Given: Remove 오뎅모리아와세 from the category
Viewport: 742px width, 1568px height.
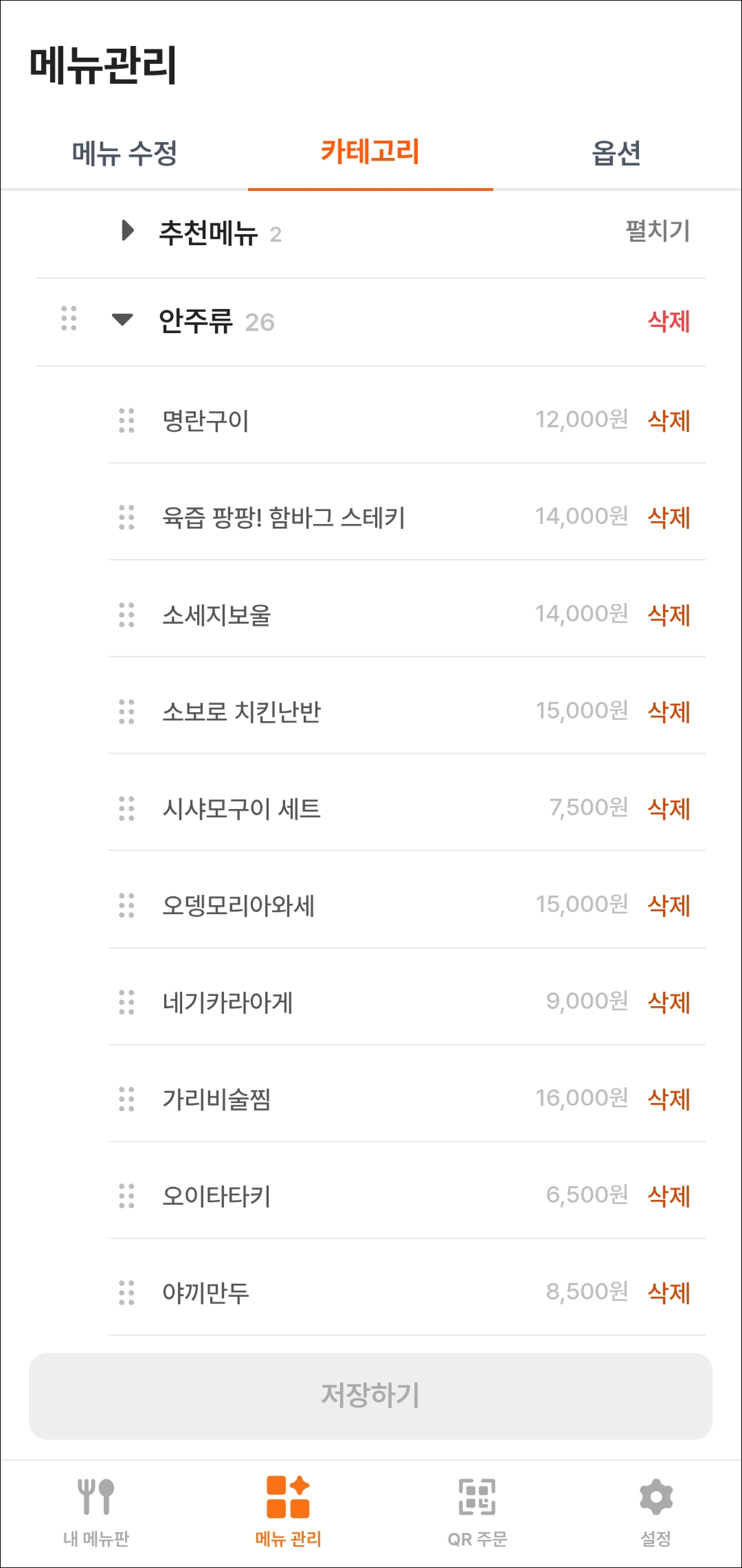Looking at the screenshot, I should coord(669,905).
